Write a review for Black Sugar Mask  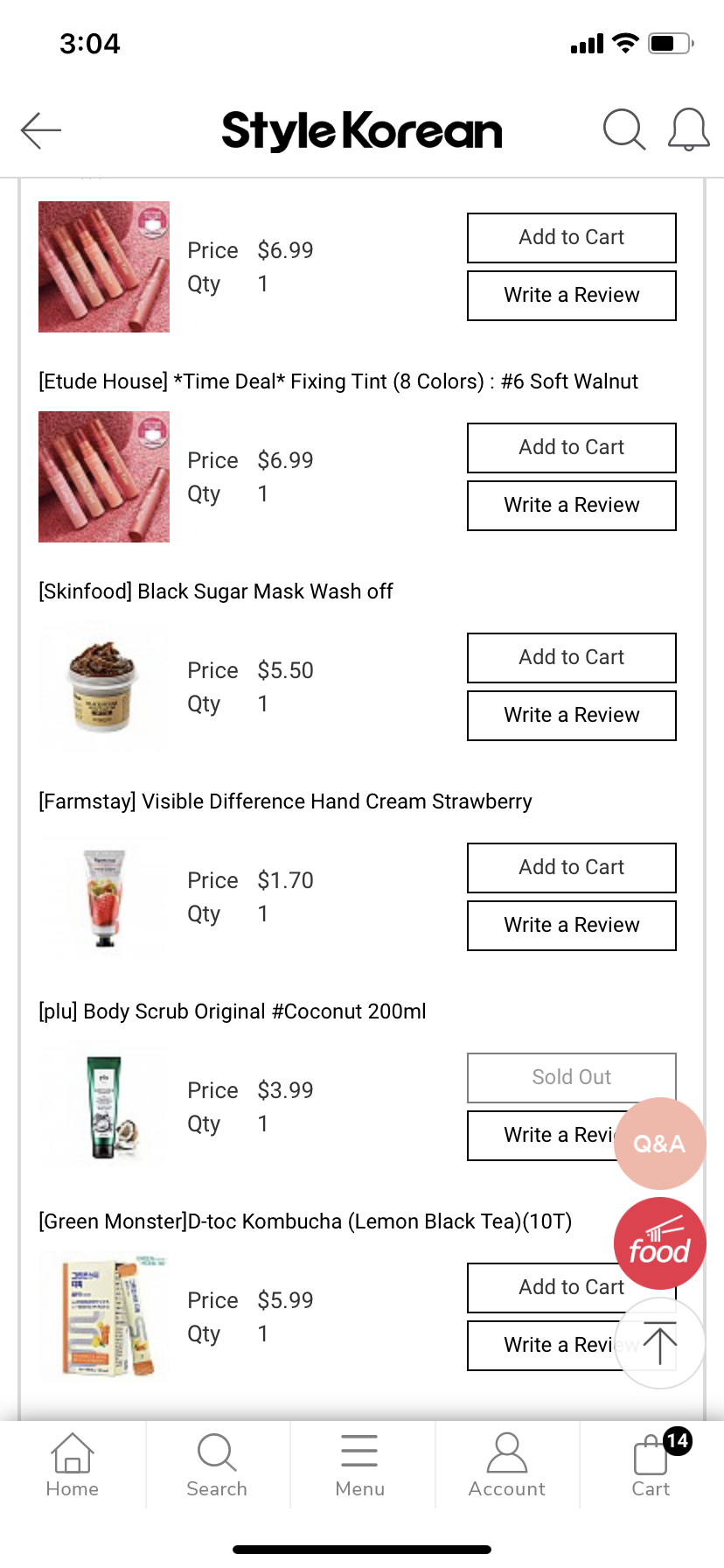click(571, 715)
